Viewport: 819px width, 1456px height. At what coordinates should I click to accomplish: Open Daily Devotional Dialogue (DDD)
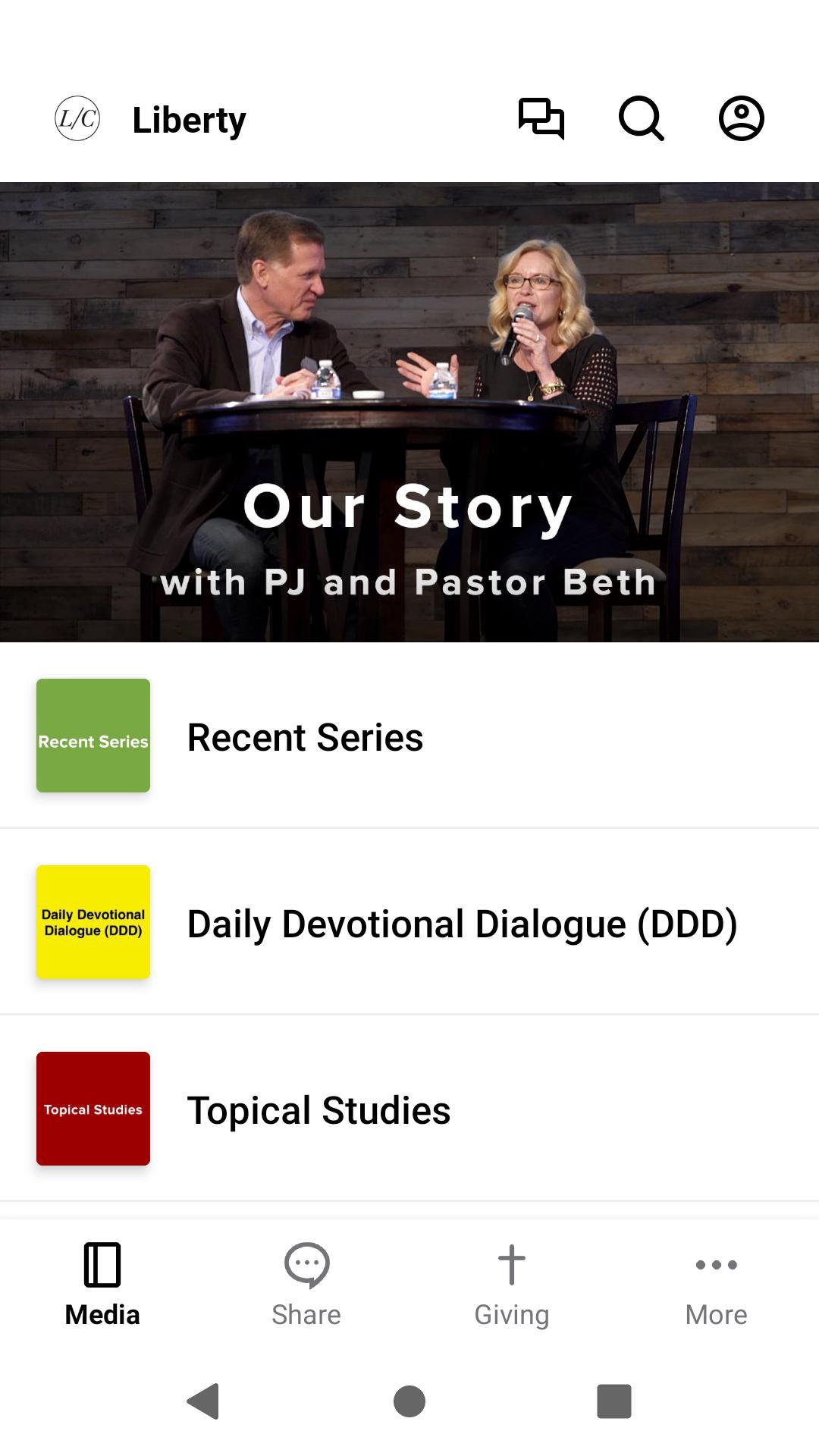(409, 922)
